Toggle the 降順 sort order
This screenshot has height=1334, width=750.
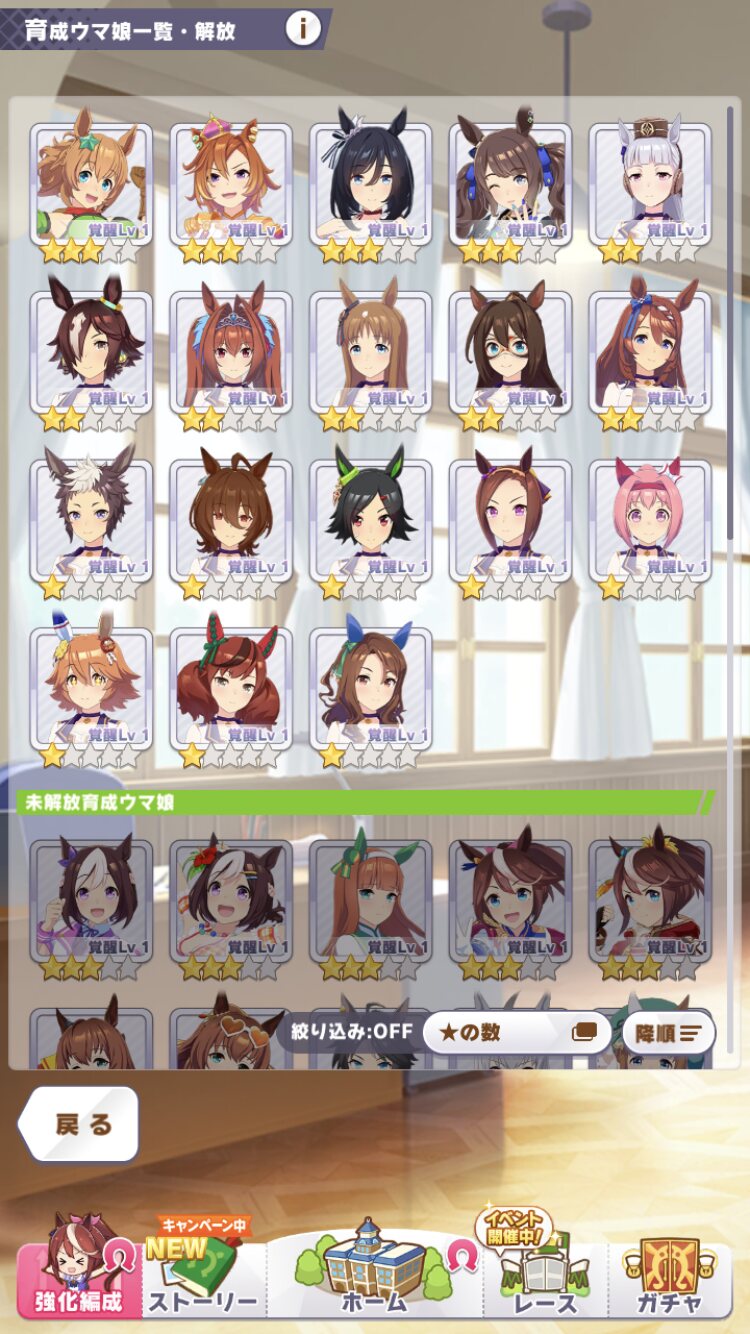point(669,1033)
